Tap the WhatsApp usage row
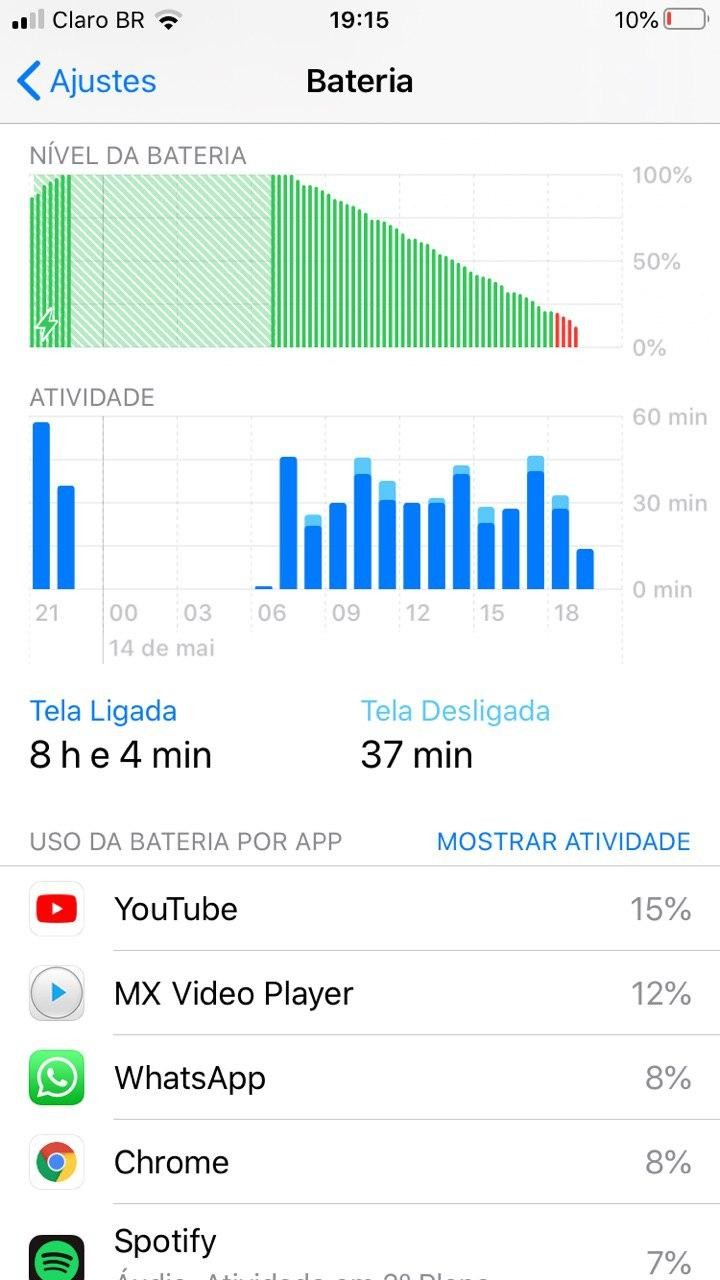 pyautogui.click(x=360, y=1078)
